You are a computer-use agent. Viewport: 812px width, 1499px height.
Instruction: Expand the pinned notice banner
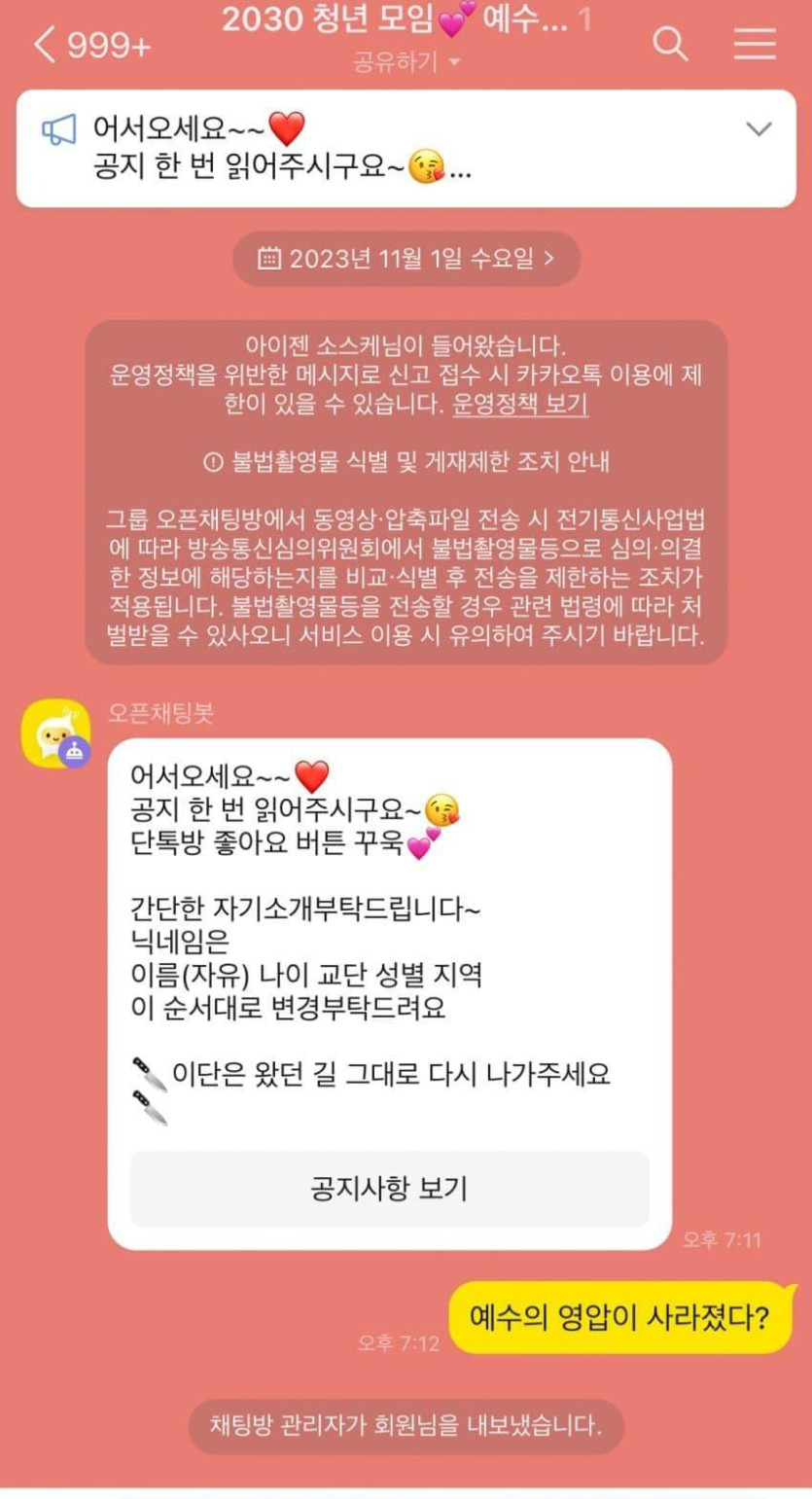click(758, 129)
